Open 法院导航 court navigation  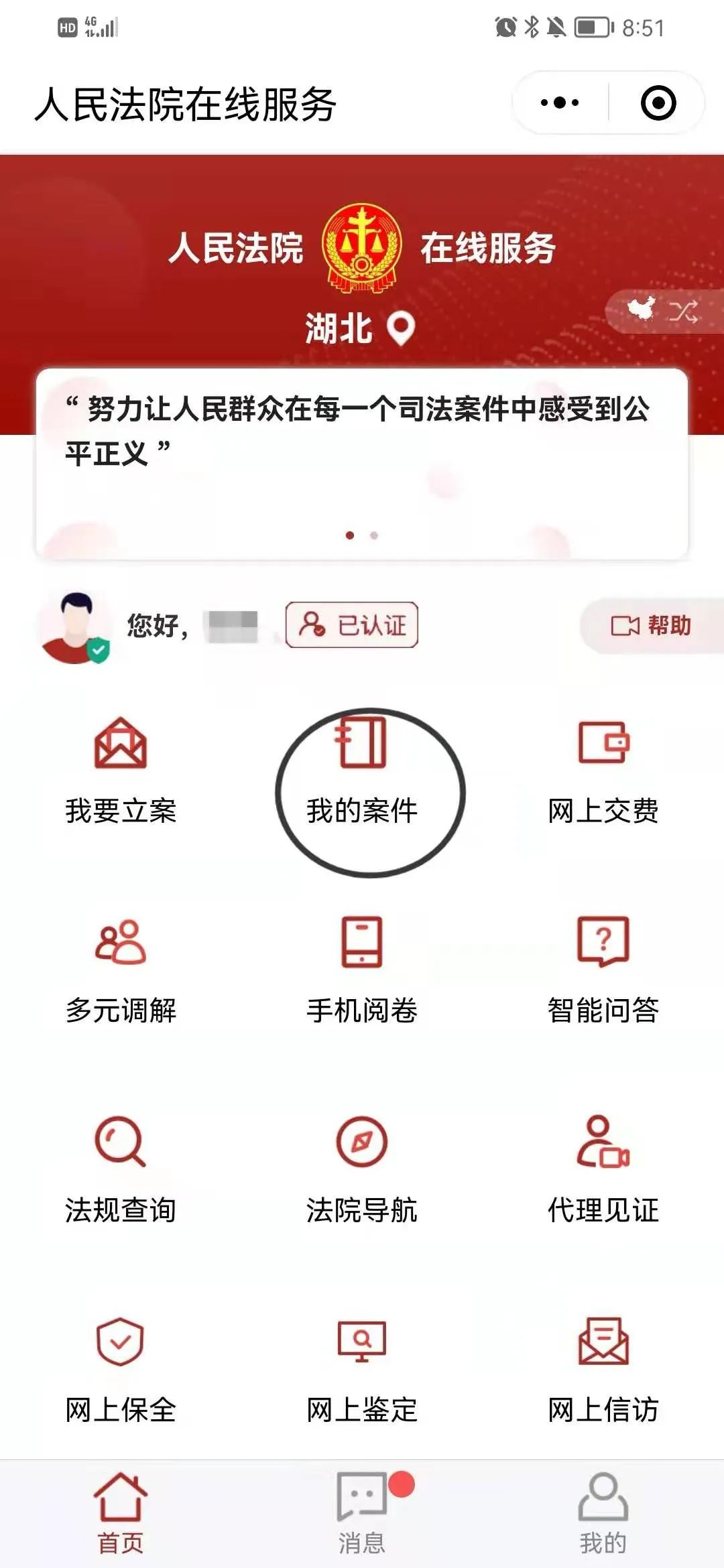[362, 1170]
